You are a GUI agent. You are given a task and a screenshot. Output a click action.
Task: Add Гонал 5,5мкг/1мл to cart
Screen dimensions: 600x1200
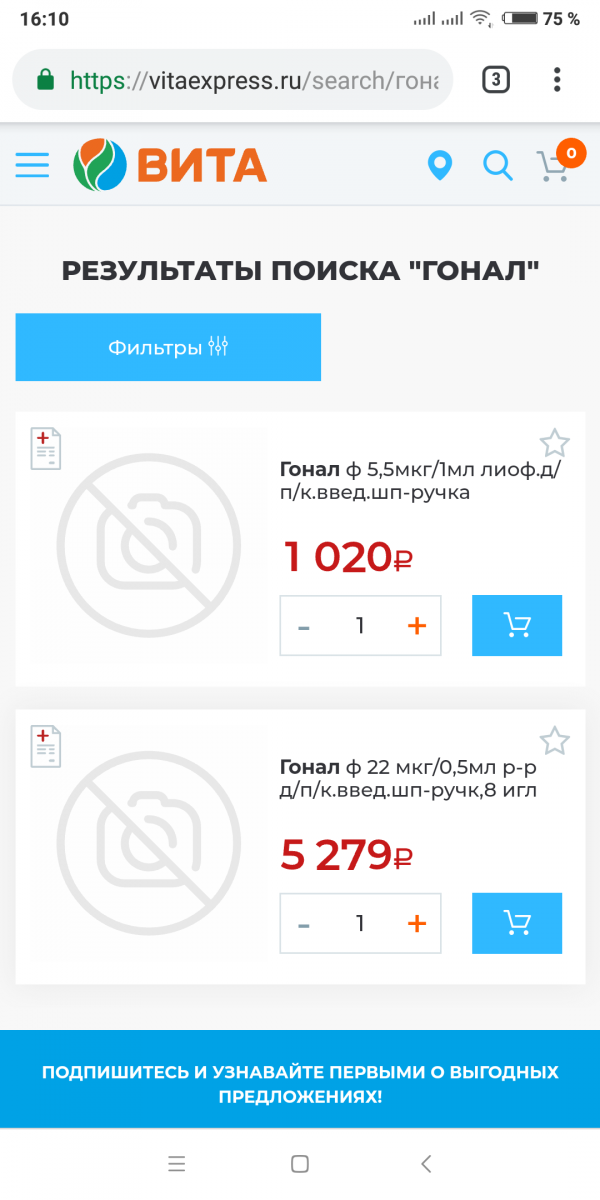[517, 626]
